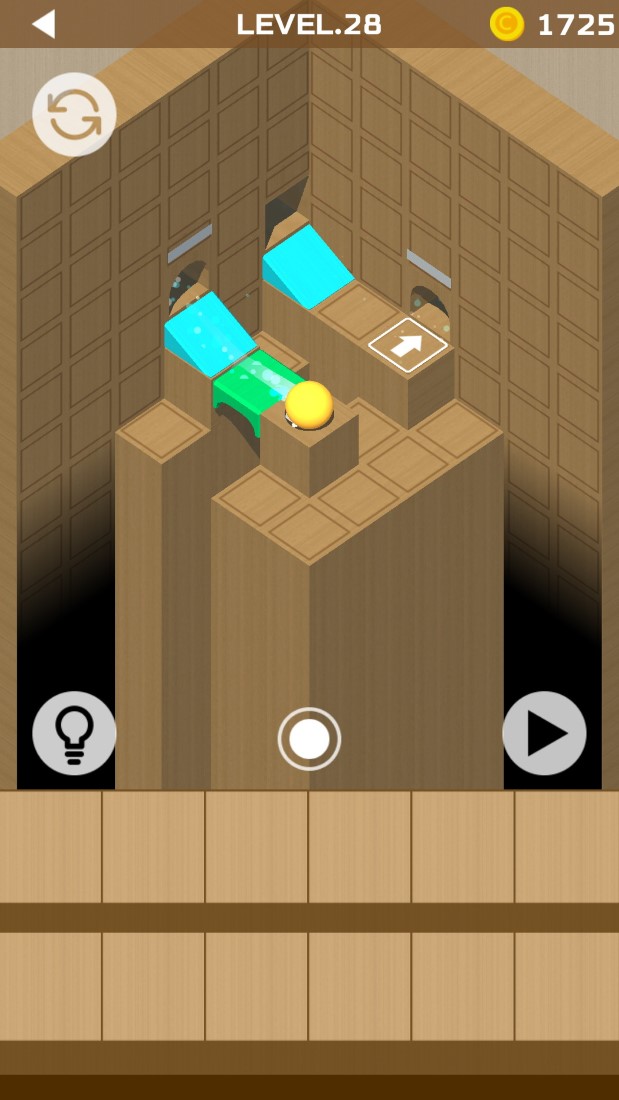Get a hint via the lightbulb button
The height and width of the screenshot is (1100, 619).
tap(74, 733)
